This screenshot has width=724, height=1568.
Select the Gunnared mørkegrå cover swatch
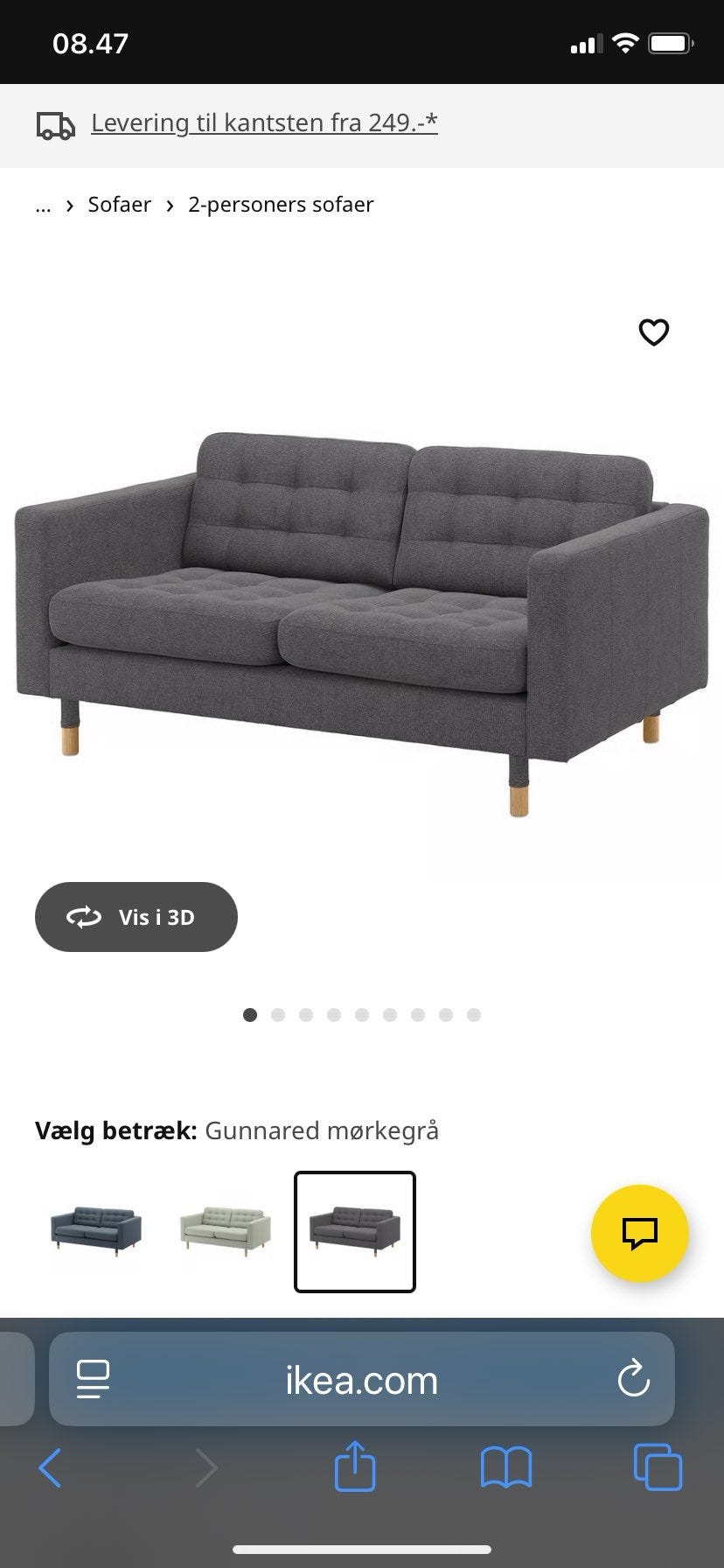(x=354, y=1230)
